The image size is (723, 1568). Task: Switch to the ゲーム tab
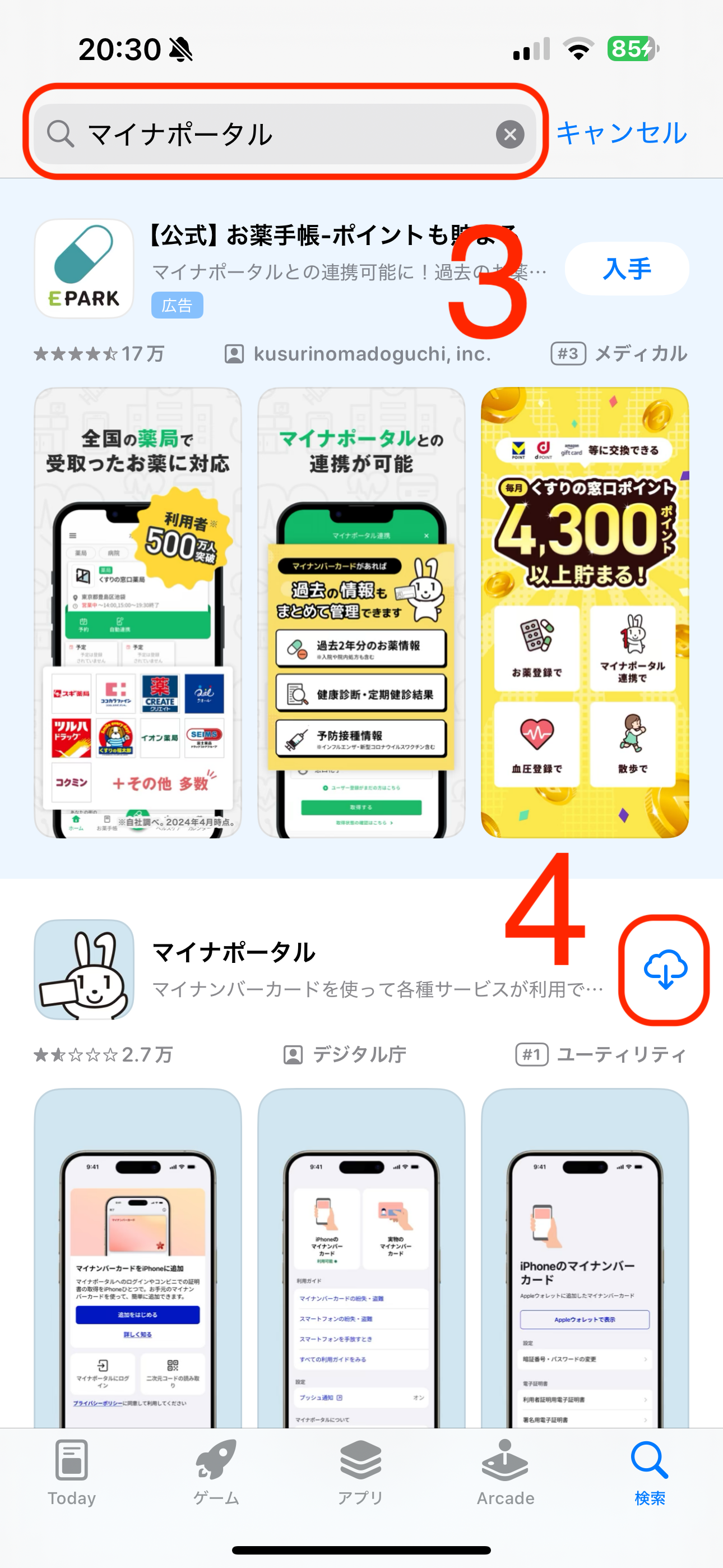coord(216,1472)
